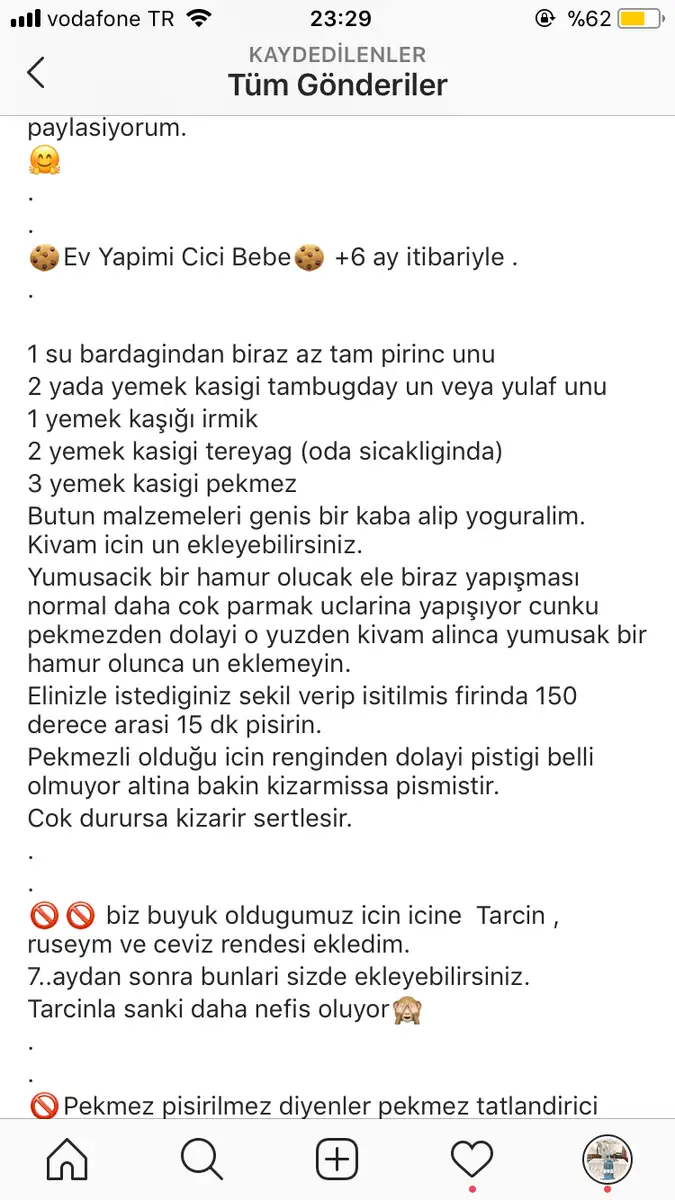The height and width of the screenshot is (1200, 675).
Task: Go back from Tüm Gönderiler
Action: point(36,72)
